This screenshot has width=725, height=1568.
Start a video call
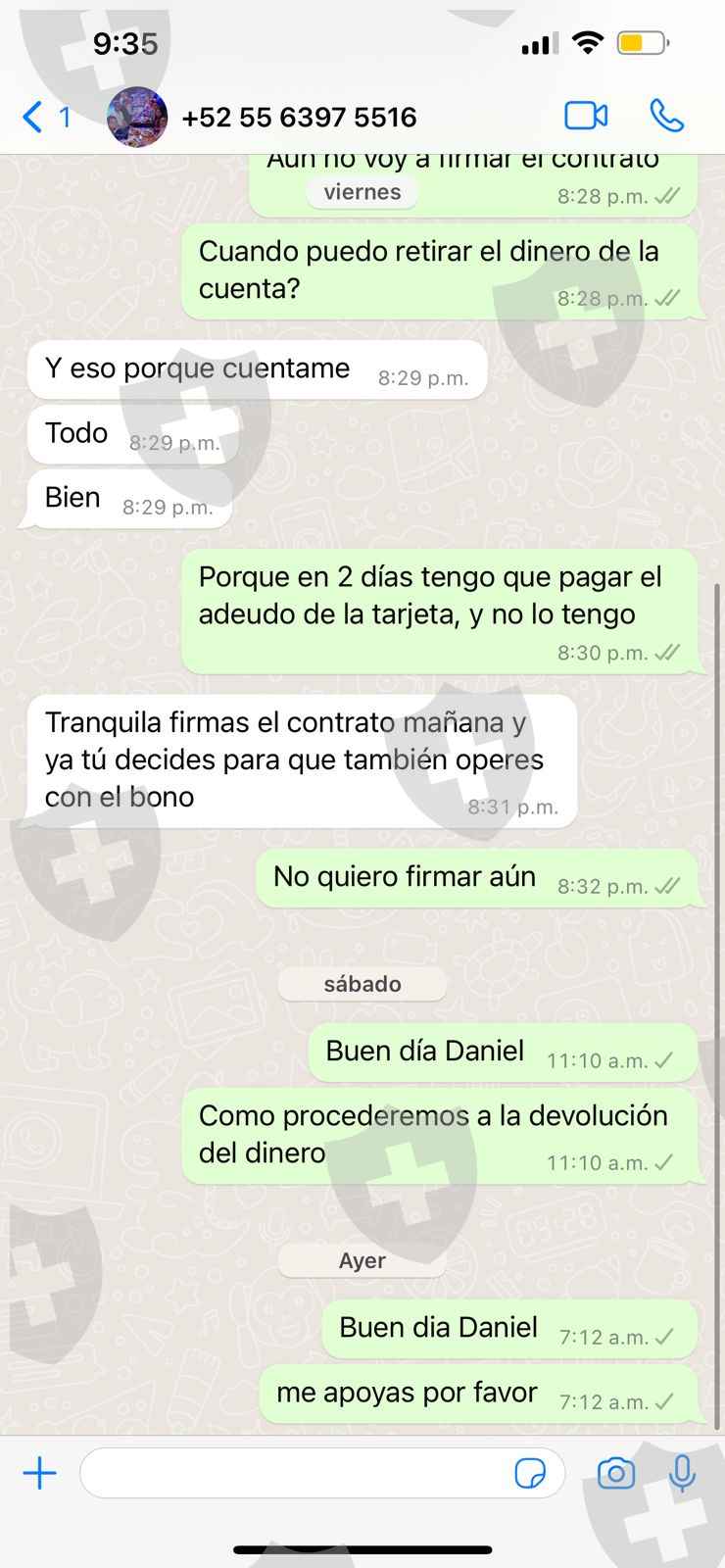586,116
